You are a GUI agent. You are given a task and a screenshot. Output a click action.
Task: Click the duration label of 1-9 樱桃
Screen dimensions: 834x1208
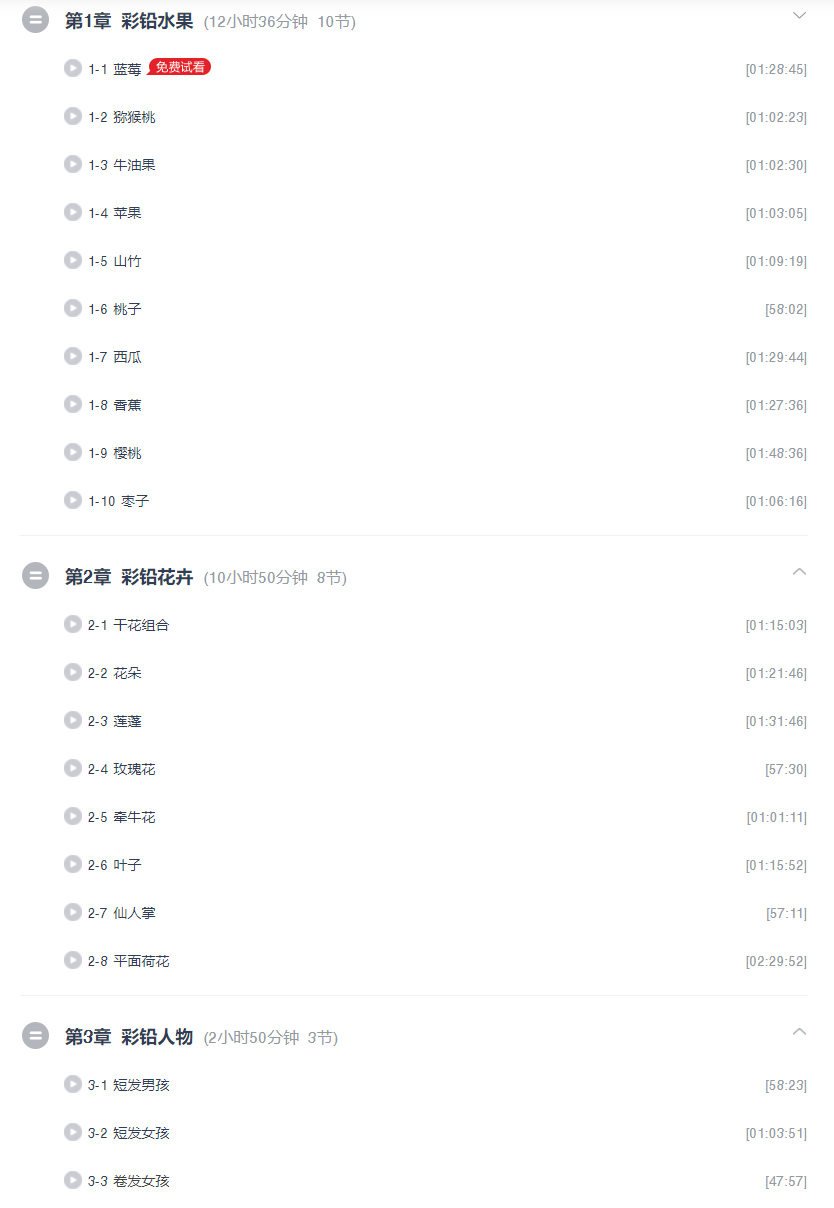pyautogui.click(x=776, y=452)
